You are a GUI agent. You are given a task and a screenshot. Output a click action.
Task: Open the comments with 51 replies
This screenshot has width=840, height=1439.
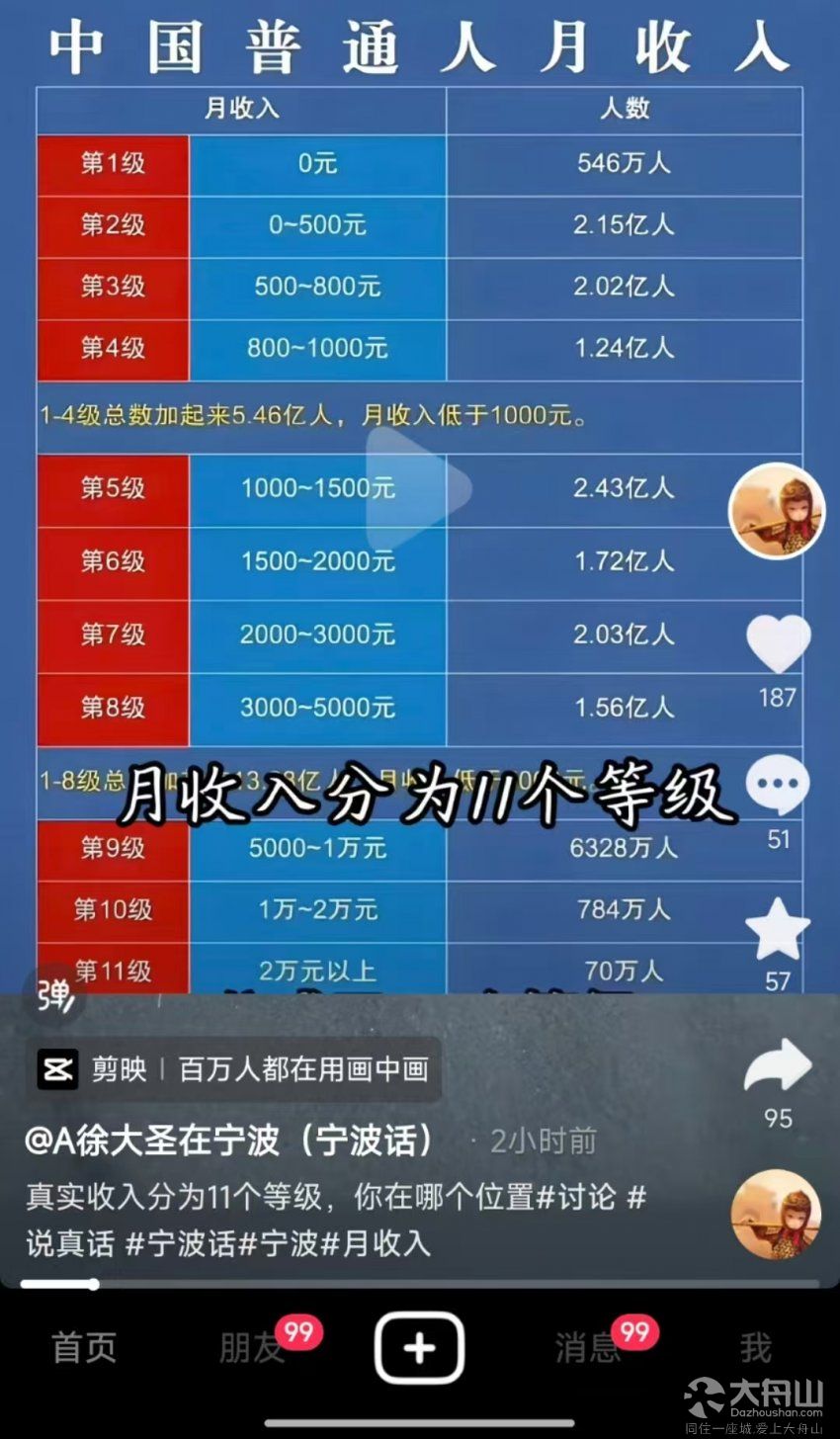778,786
